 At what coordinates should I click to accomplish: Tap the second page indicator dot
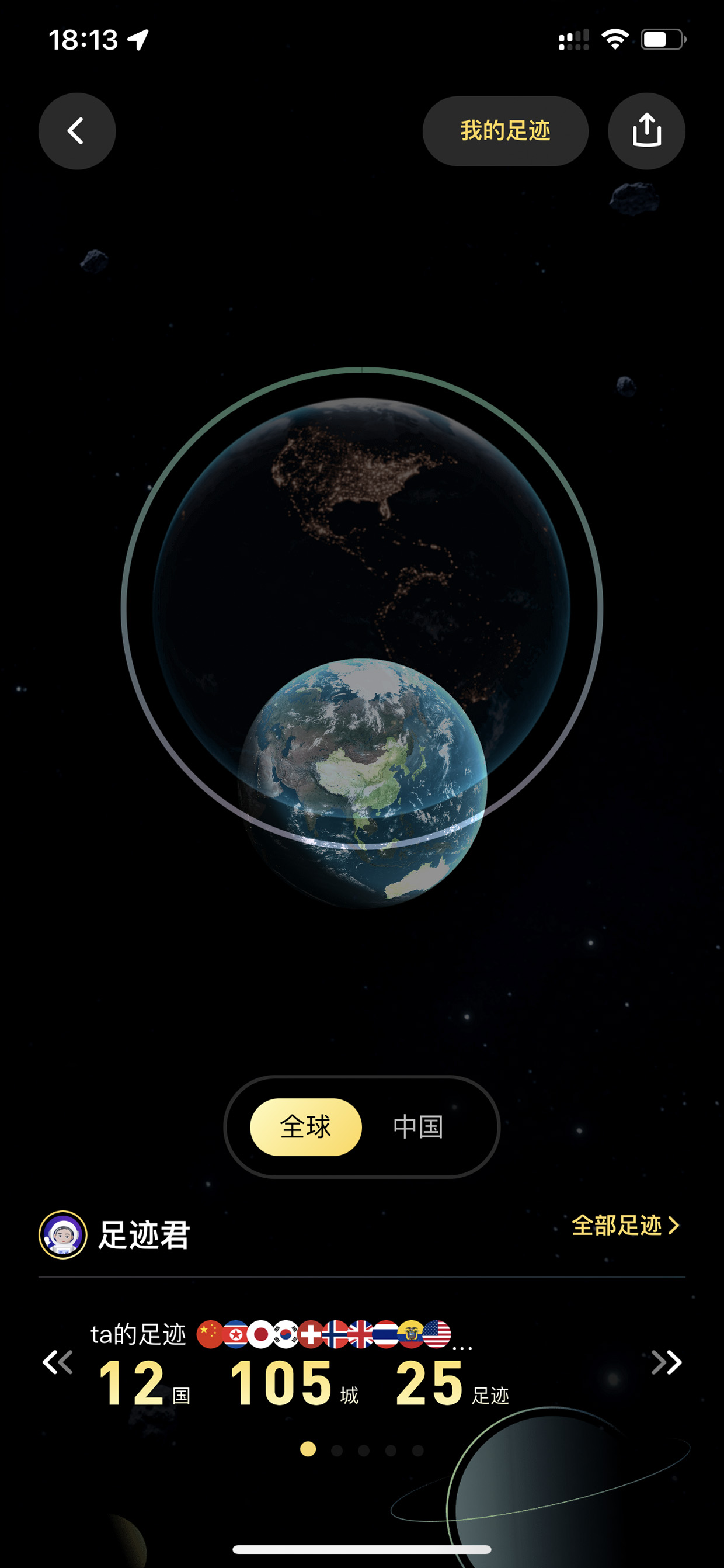[x=336, y=1451]
